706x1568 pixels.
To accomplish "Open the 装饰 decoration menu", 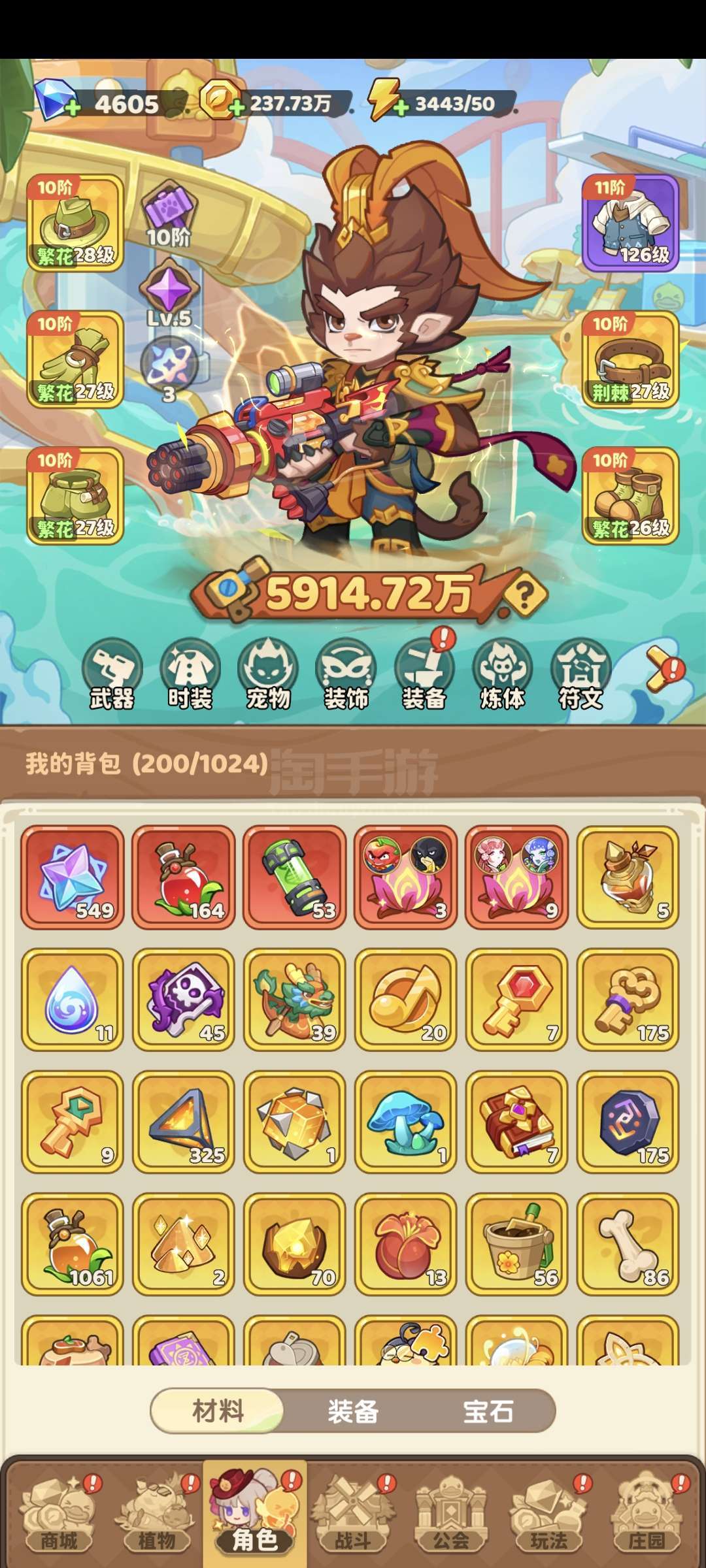I will [346, 674].
